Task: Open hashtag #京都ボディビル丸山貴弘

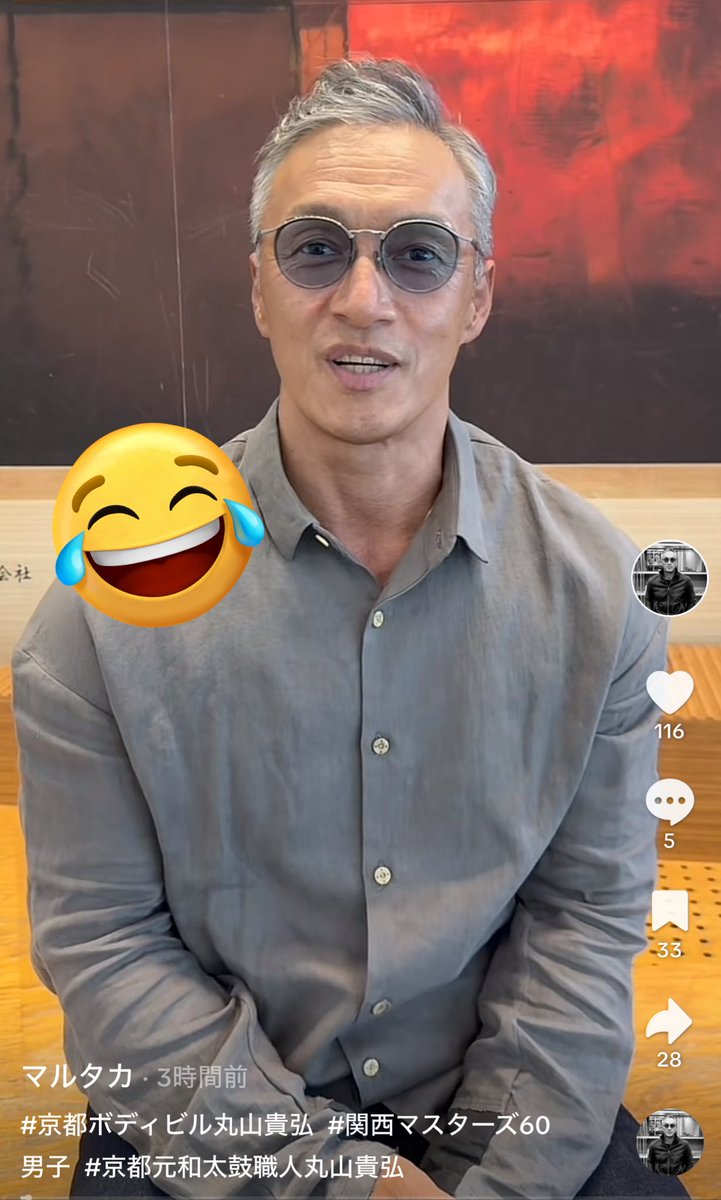Action: [167, 1124]
